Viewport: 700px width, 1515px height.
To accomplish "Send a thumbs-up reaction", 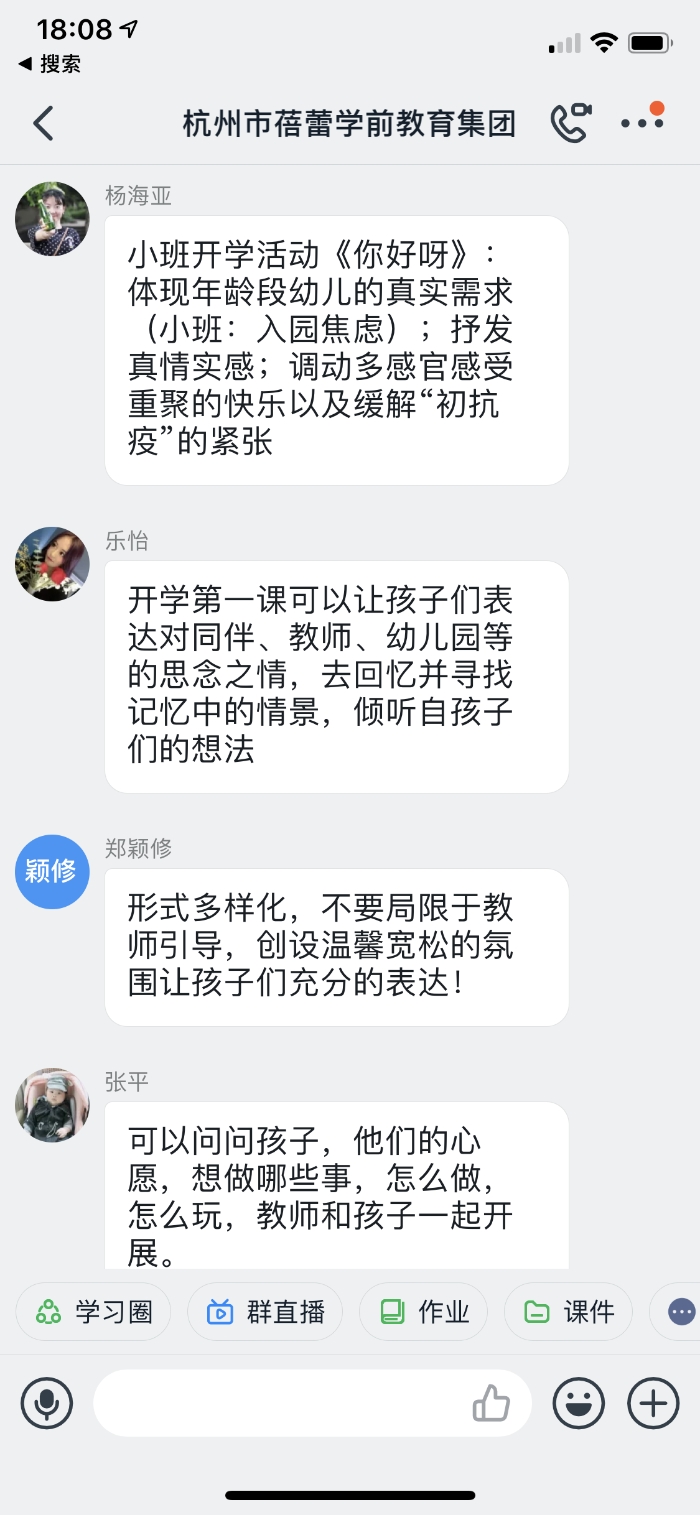I will (x=491, y=1404).
